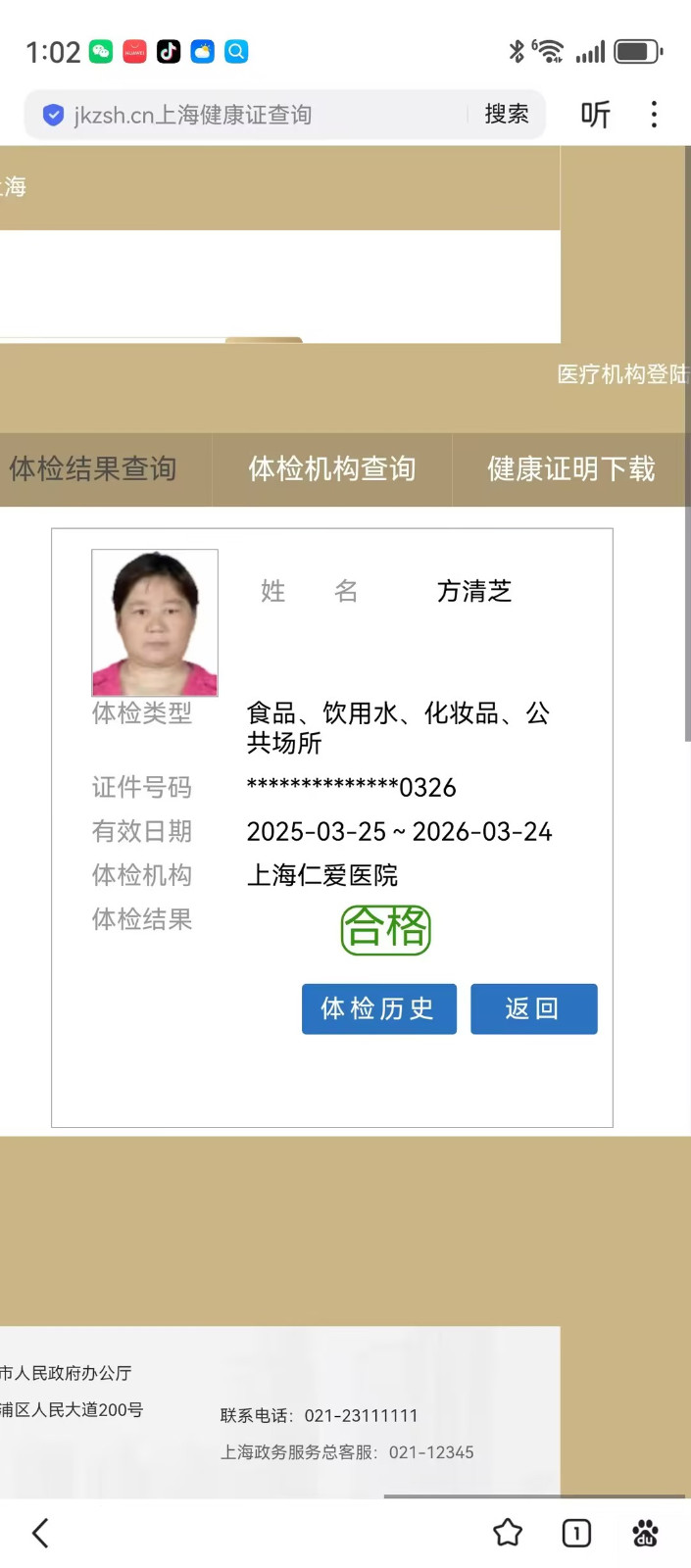
Task: Tap the 返回 button
Action: (x=533, y=1008)
